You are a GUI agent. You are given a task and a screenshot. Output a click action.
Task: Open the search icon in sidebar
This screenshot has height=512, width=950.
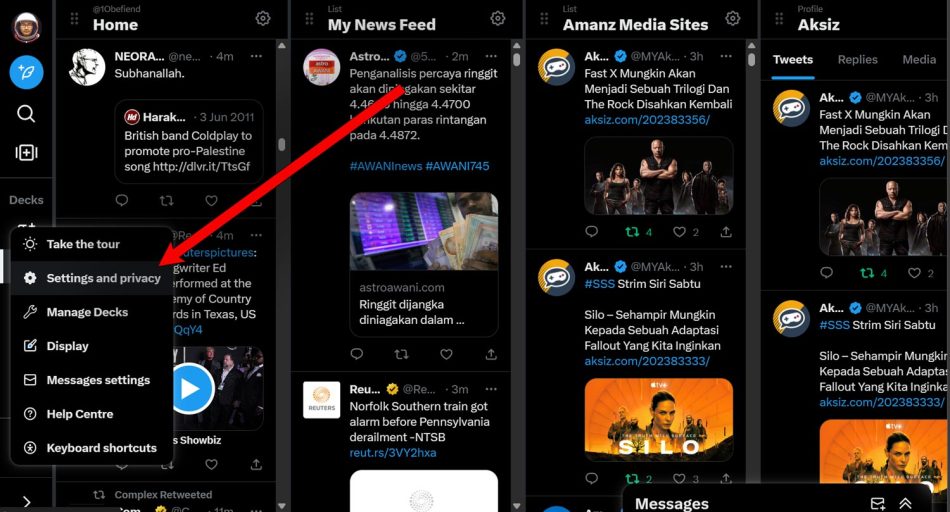tap(26, 113)
